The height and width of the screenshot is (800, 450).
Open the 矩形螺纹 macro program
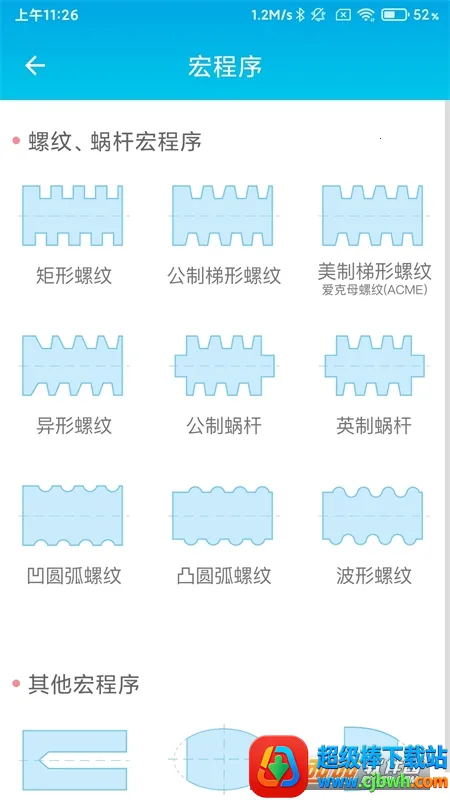point(73,234)
